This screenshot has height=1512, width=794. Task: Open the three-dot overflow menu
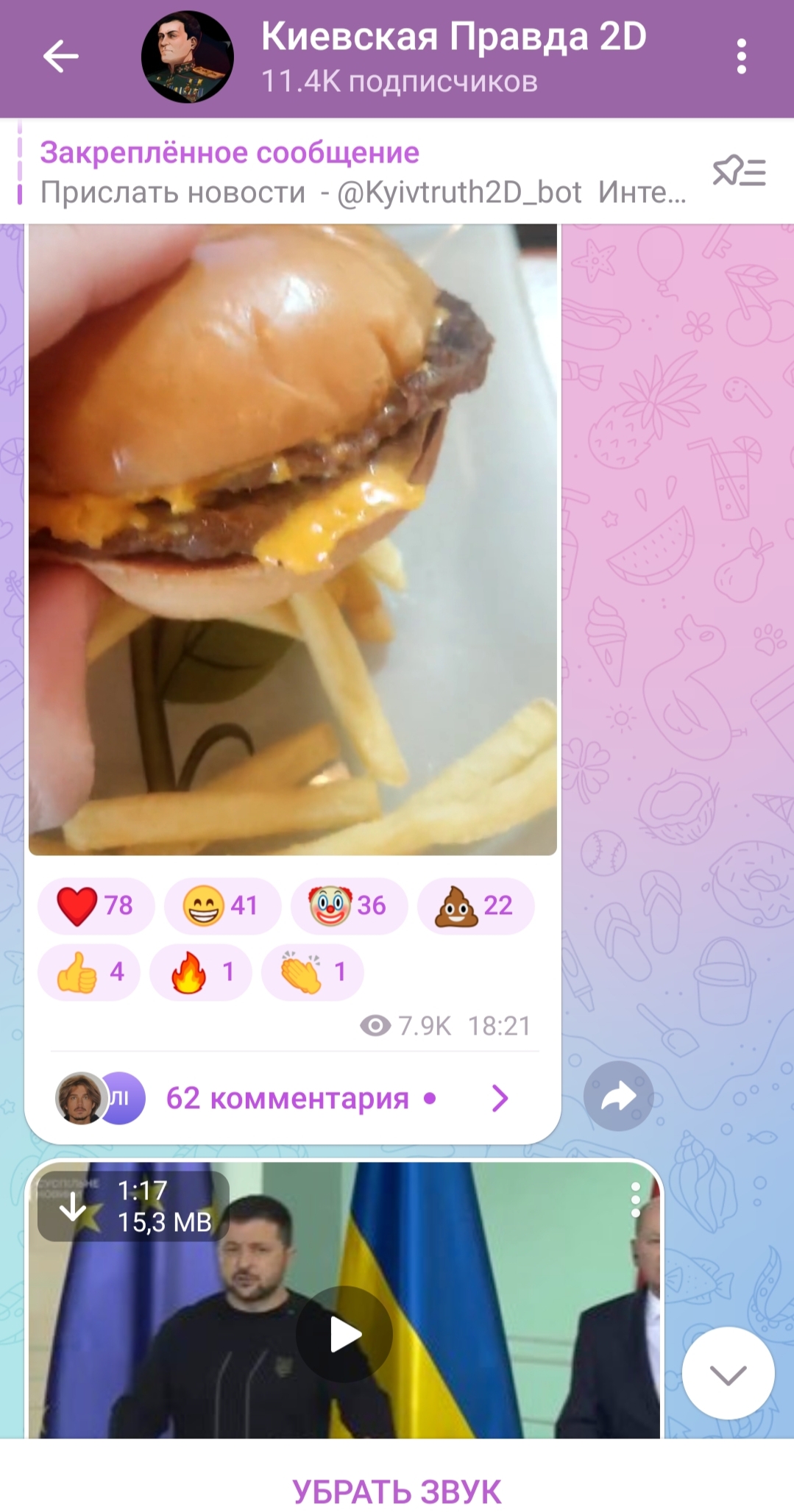[741, 57]
